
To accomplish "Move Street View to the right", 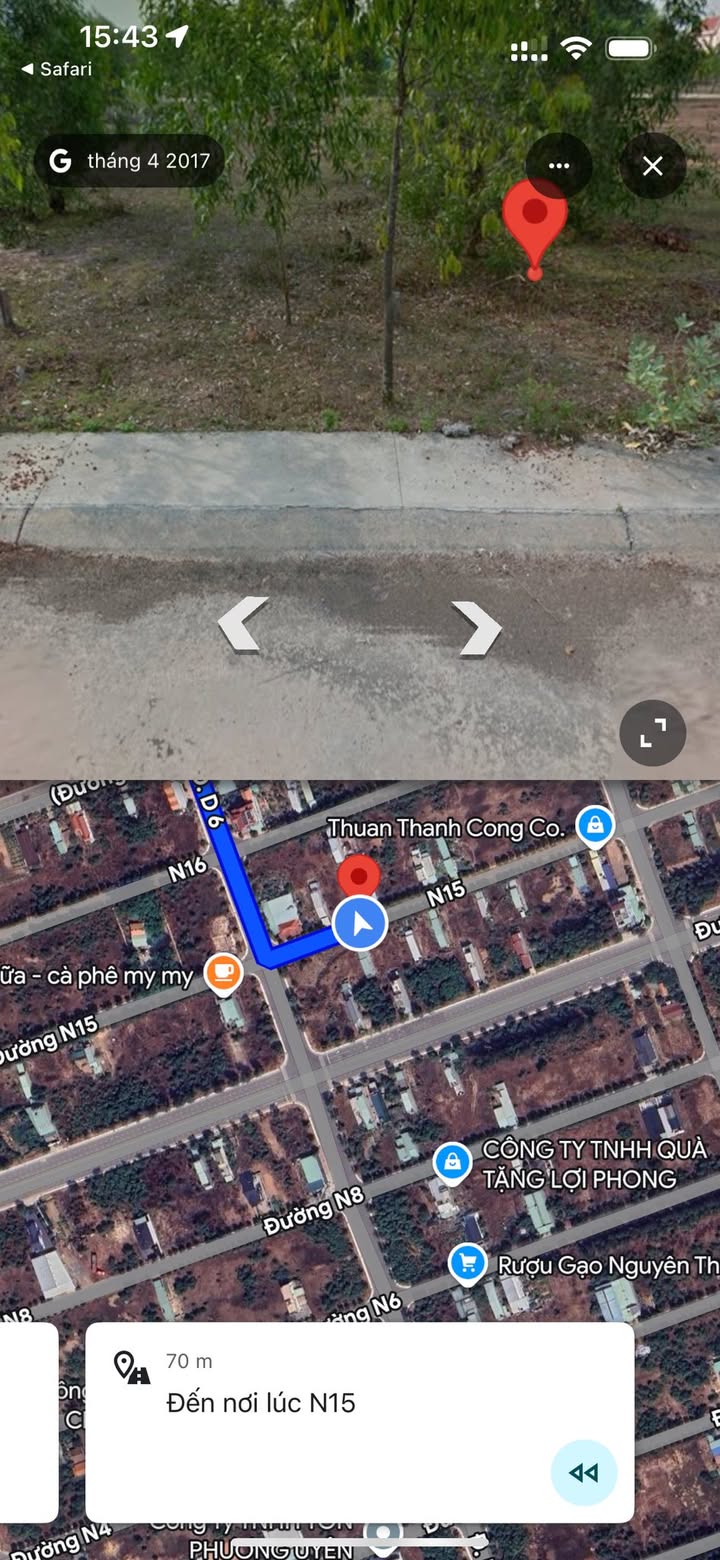I will pos(477,628).
